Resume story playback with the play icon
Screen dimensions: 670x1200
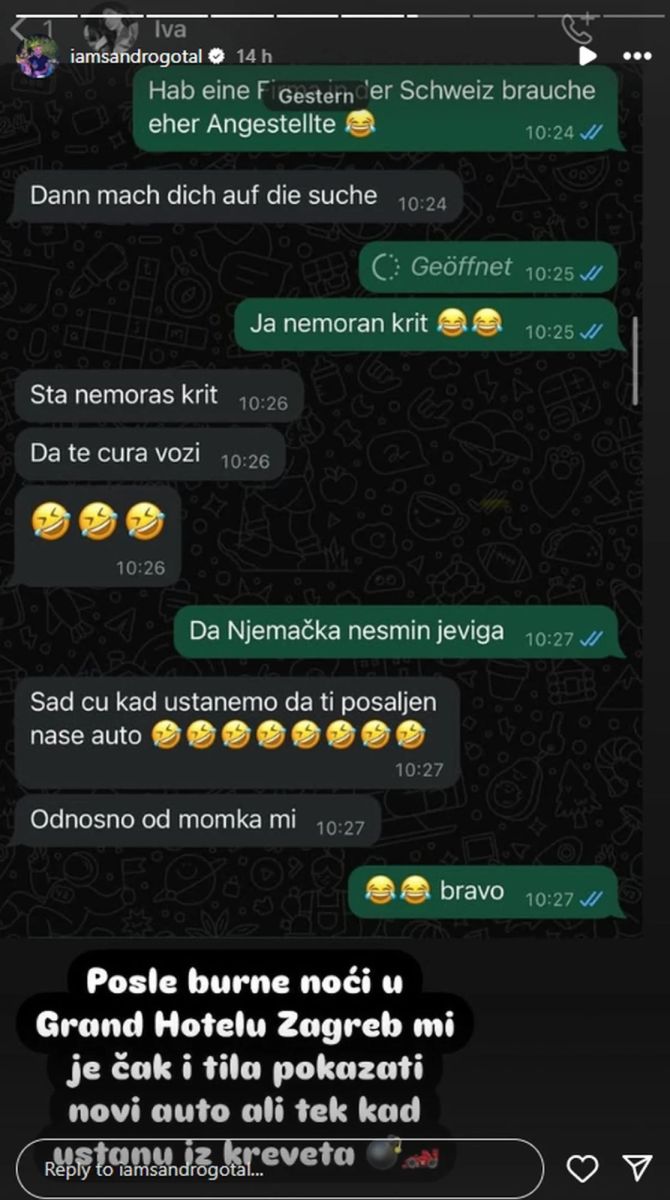(x=590, y=56)
